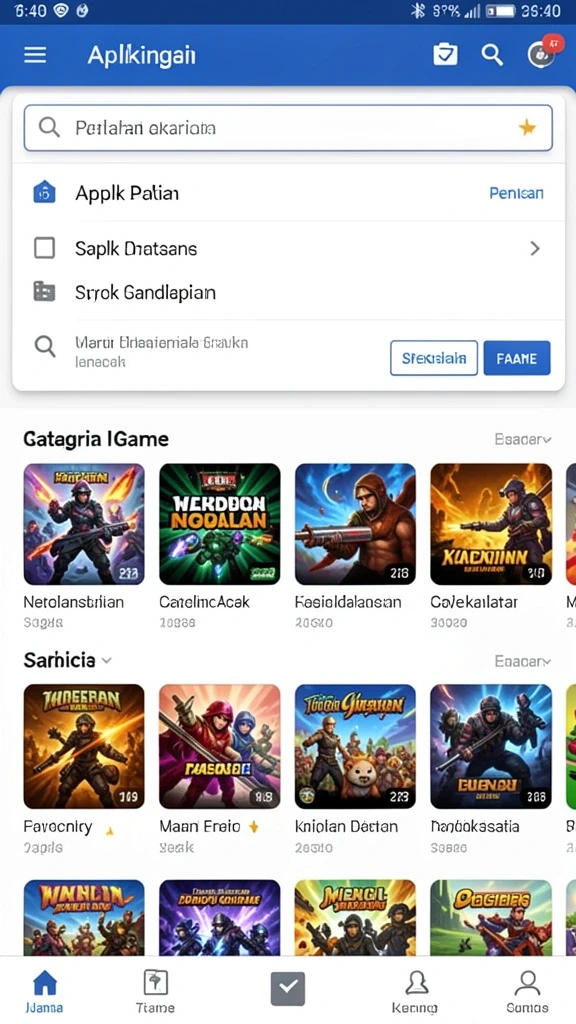The width and height of the screenshot is (576, 1024).
Task: Tap the star icon in the search field
Action: (527, 128)
